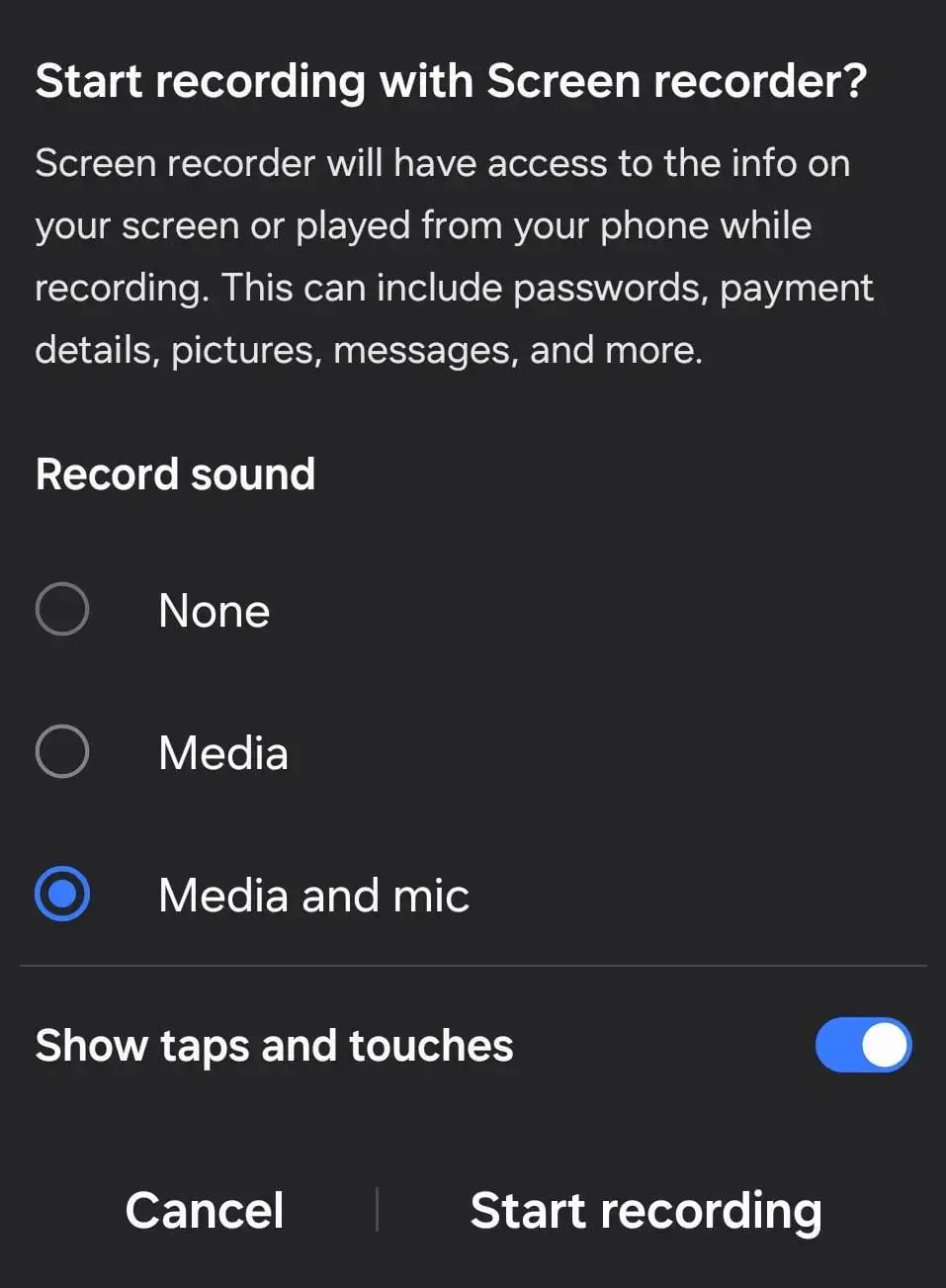Cancel the screen recording dialog
This screenshot has height=1288, width=946.
(205, 1210)
